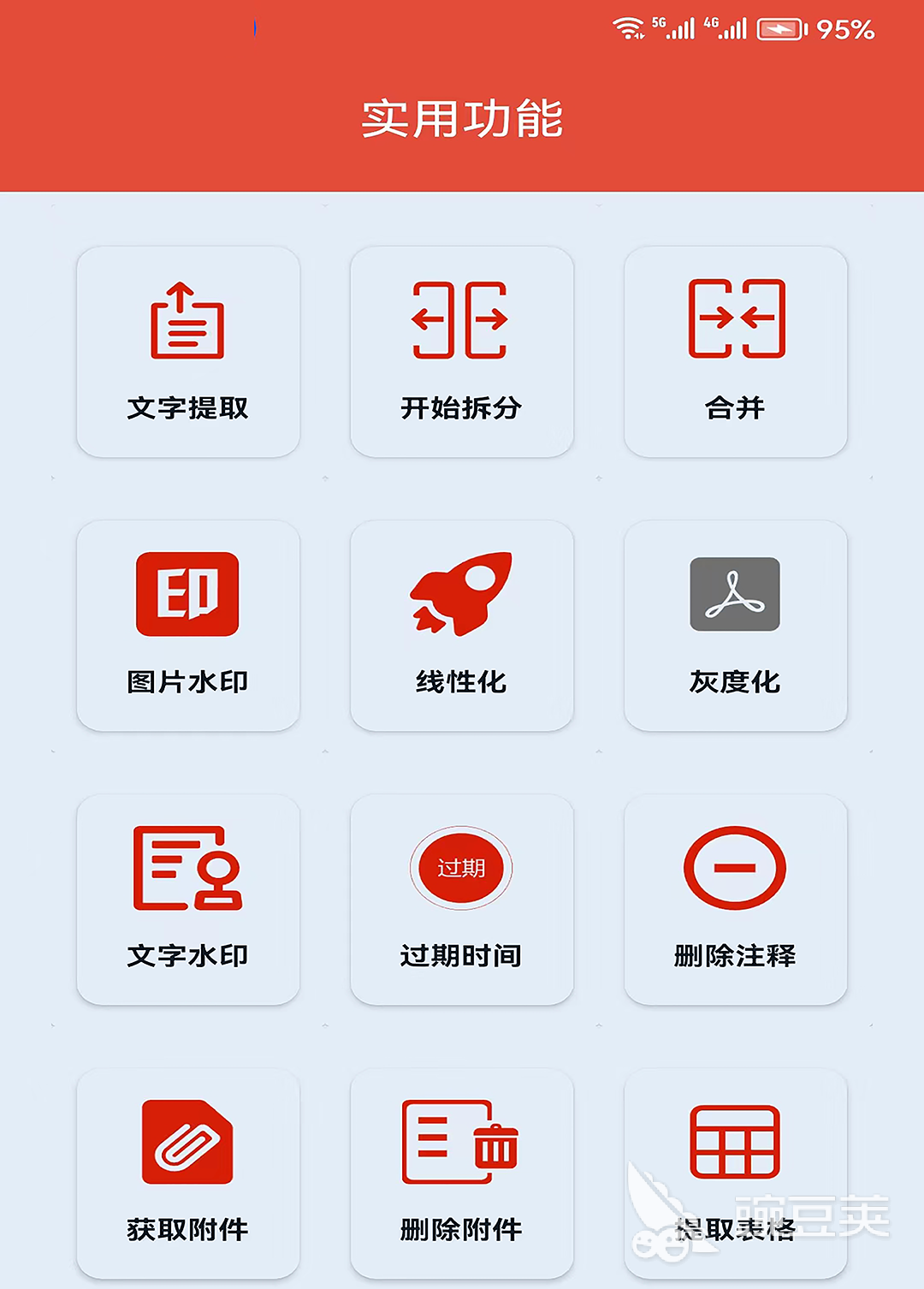Select the 删除注释 remove annotations icon
This screenshot has height=1289, width=924.
(x=734, y=867)
